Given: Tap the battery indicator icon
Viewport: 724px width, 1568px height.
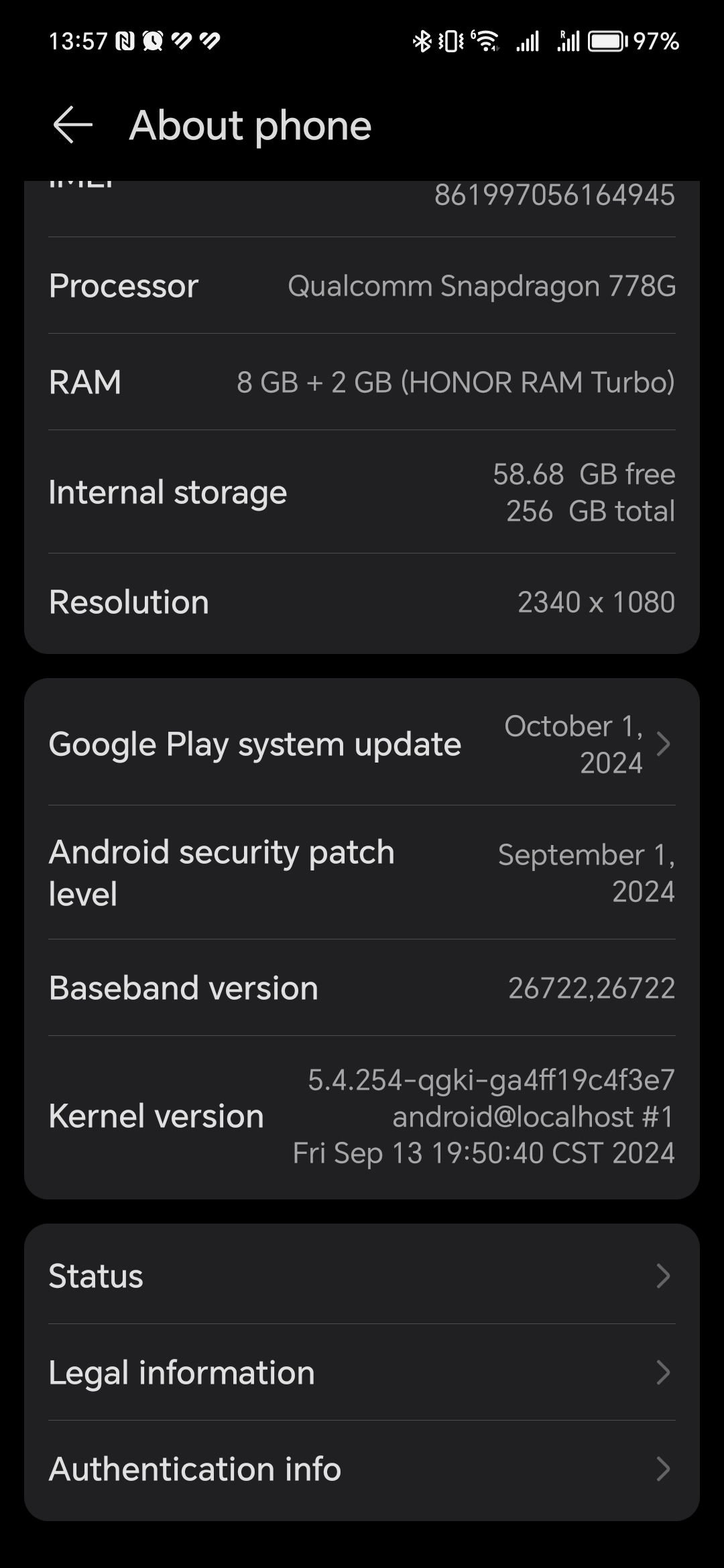Looking at the screenshot, I should (607, 42).
